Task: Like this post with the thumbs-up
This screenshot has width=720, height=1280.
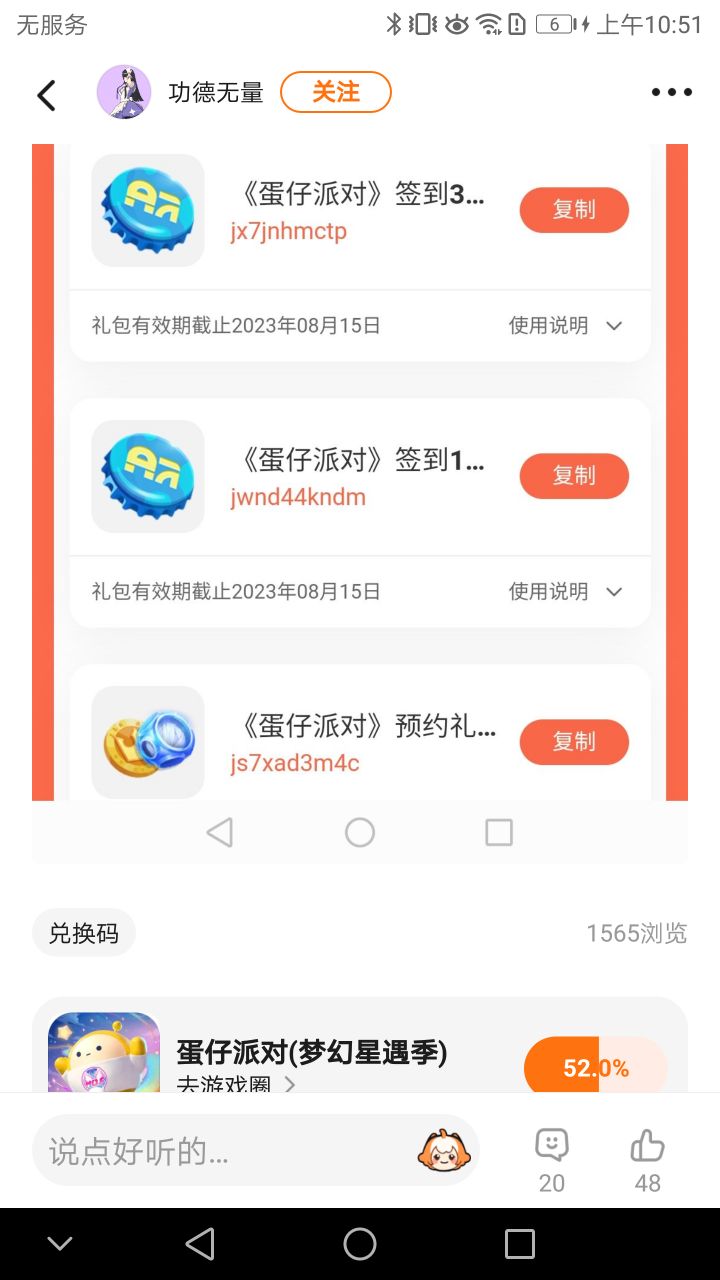Action: click(x=647, y=1158)
